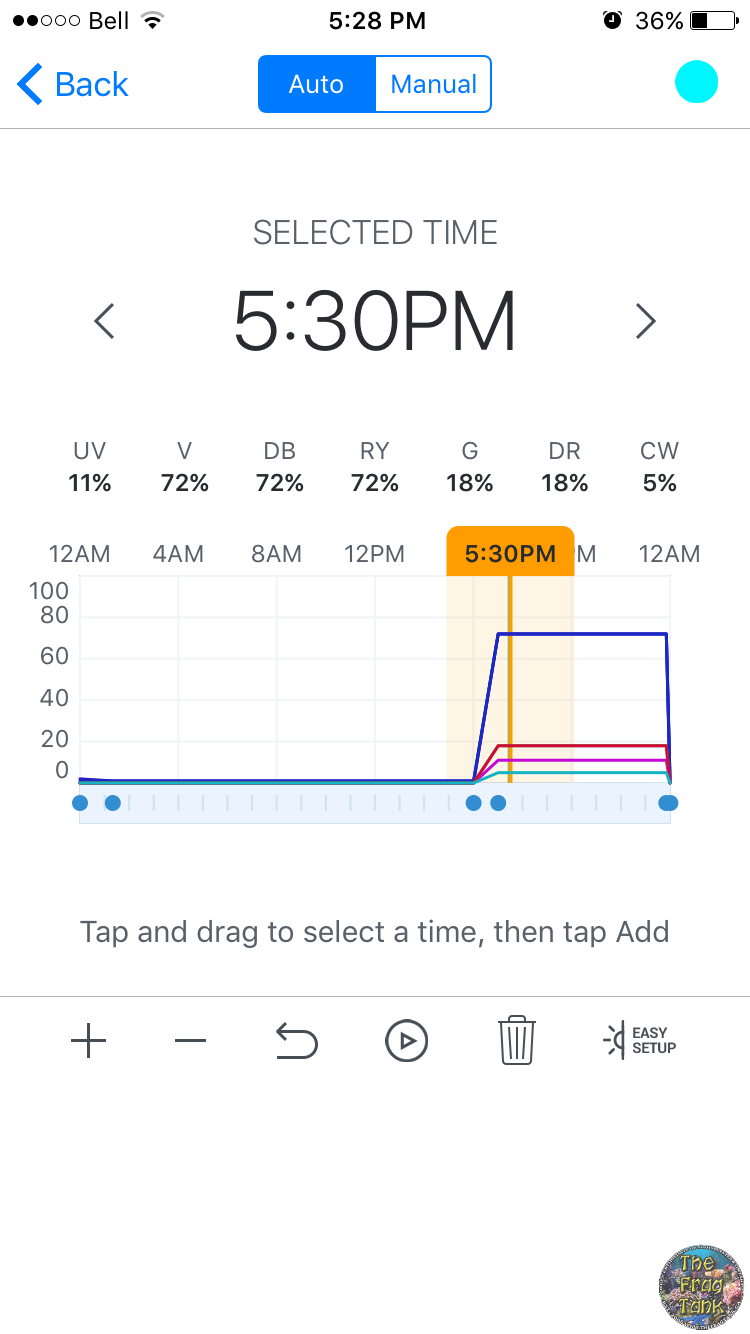Open Easy Setup
The width and height of the screenshot is (750, 1334).
(x=640, y=1041)
